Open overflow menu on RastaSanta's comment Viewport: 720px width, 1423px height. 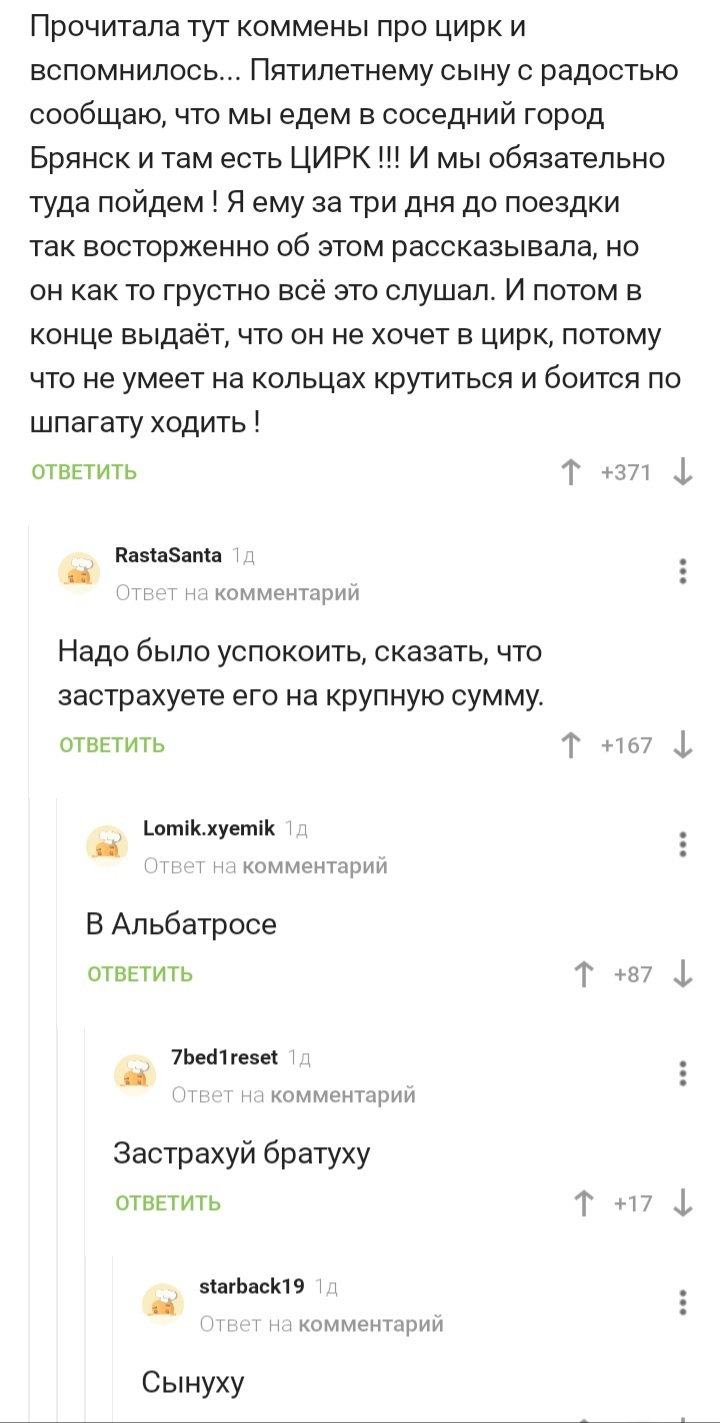tap(683, 572)
